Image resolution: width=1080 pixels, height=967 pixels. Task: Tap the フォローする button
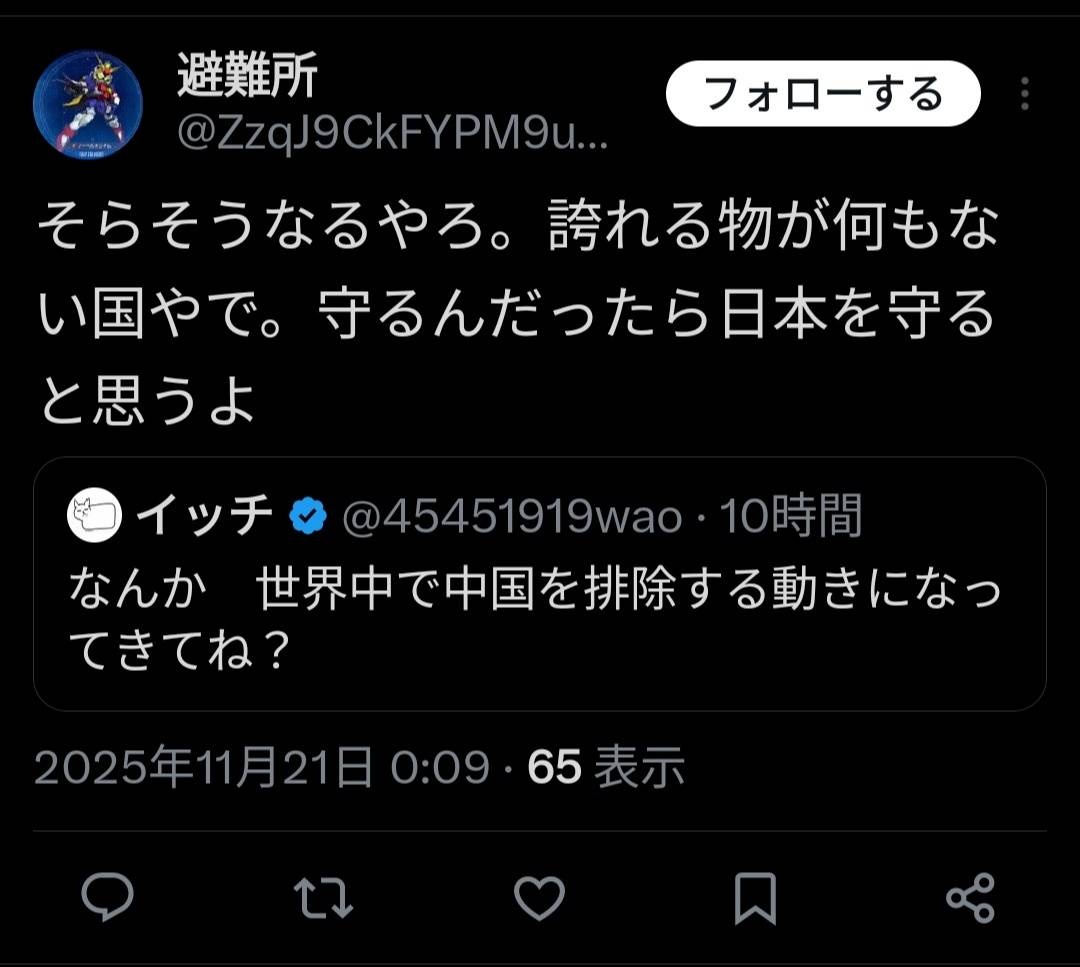coord(823,94)
